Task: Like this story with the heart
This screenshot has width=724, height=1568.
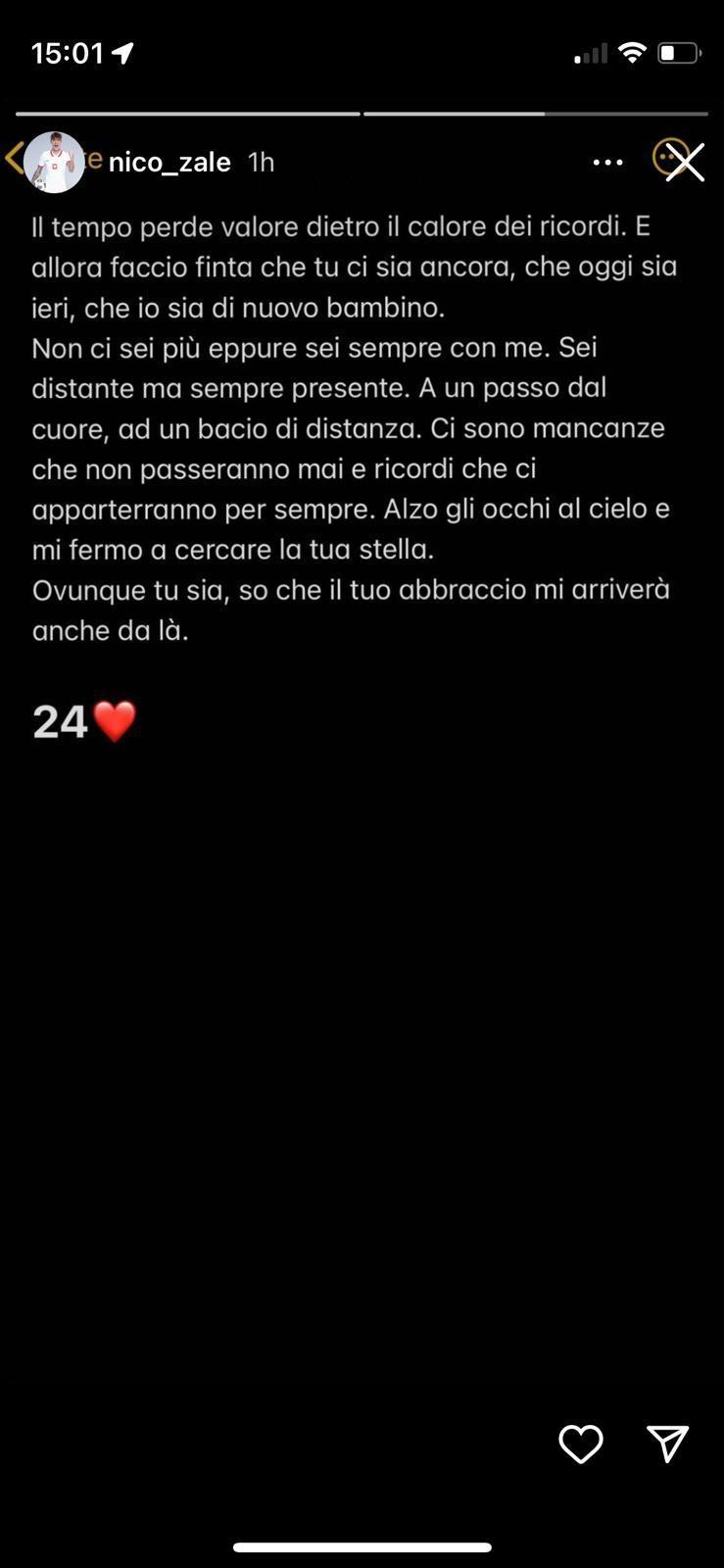Action: pos(580,1444)
